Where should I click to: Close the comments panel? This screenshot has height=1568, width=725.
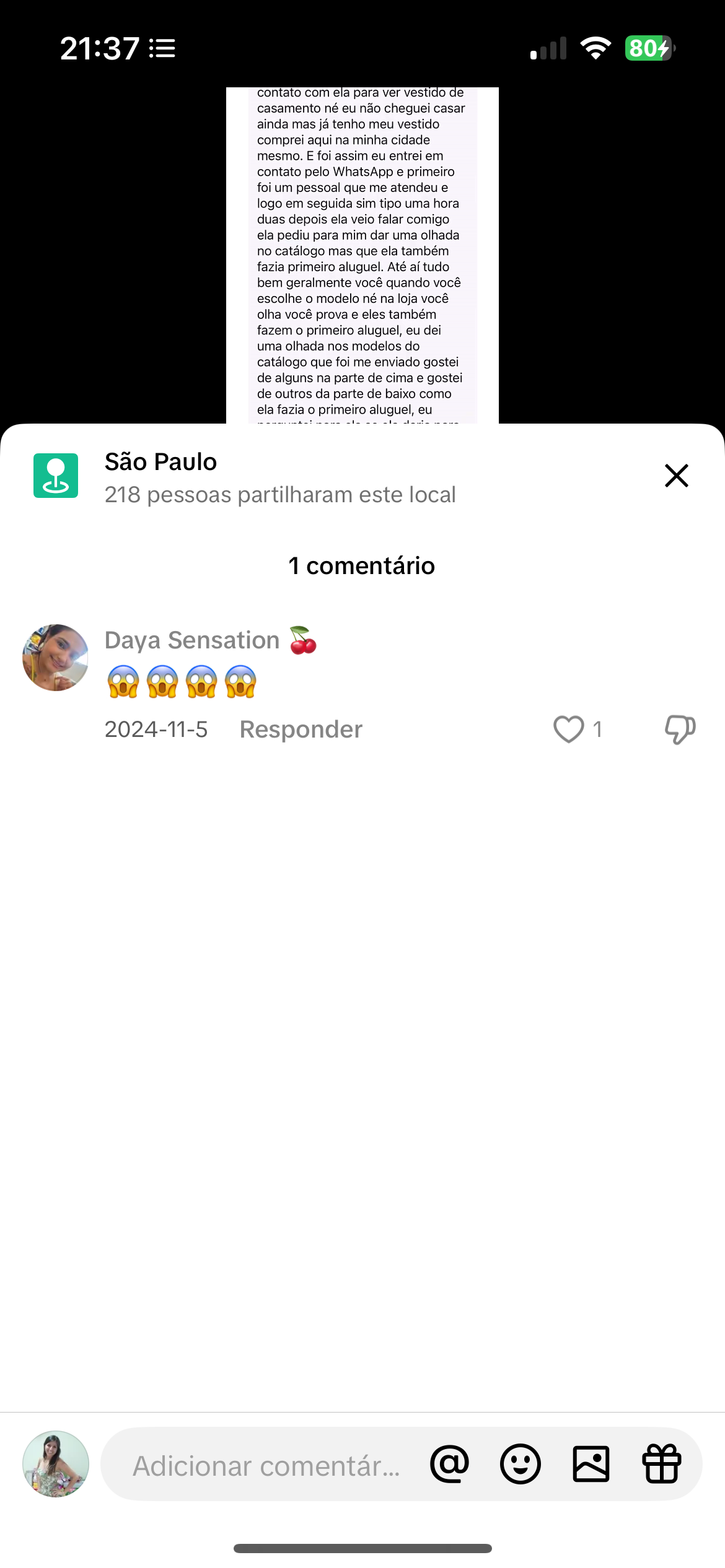click(x=676, y=476)
